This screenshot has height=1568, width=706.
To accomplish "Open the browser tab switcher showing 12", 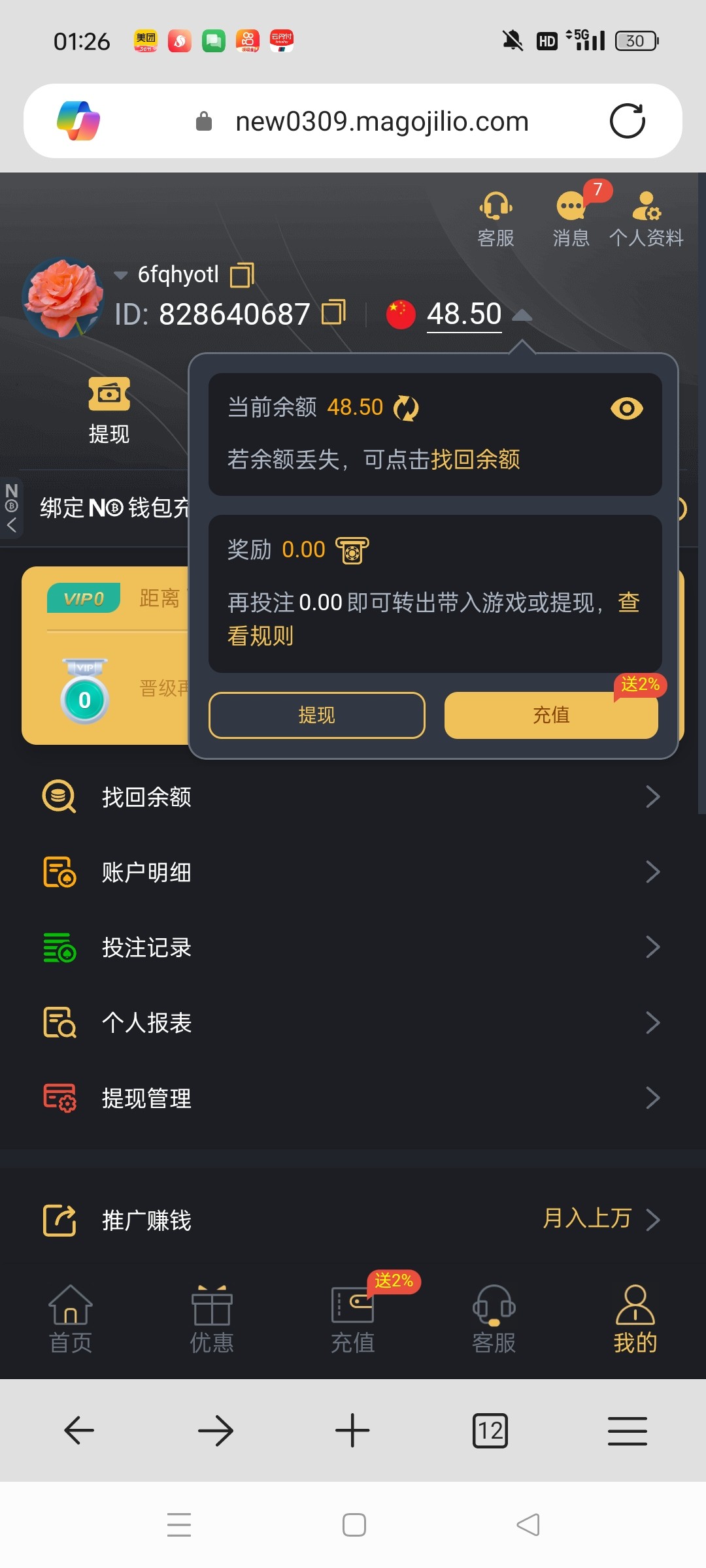I will tap(490, 1431).
